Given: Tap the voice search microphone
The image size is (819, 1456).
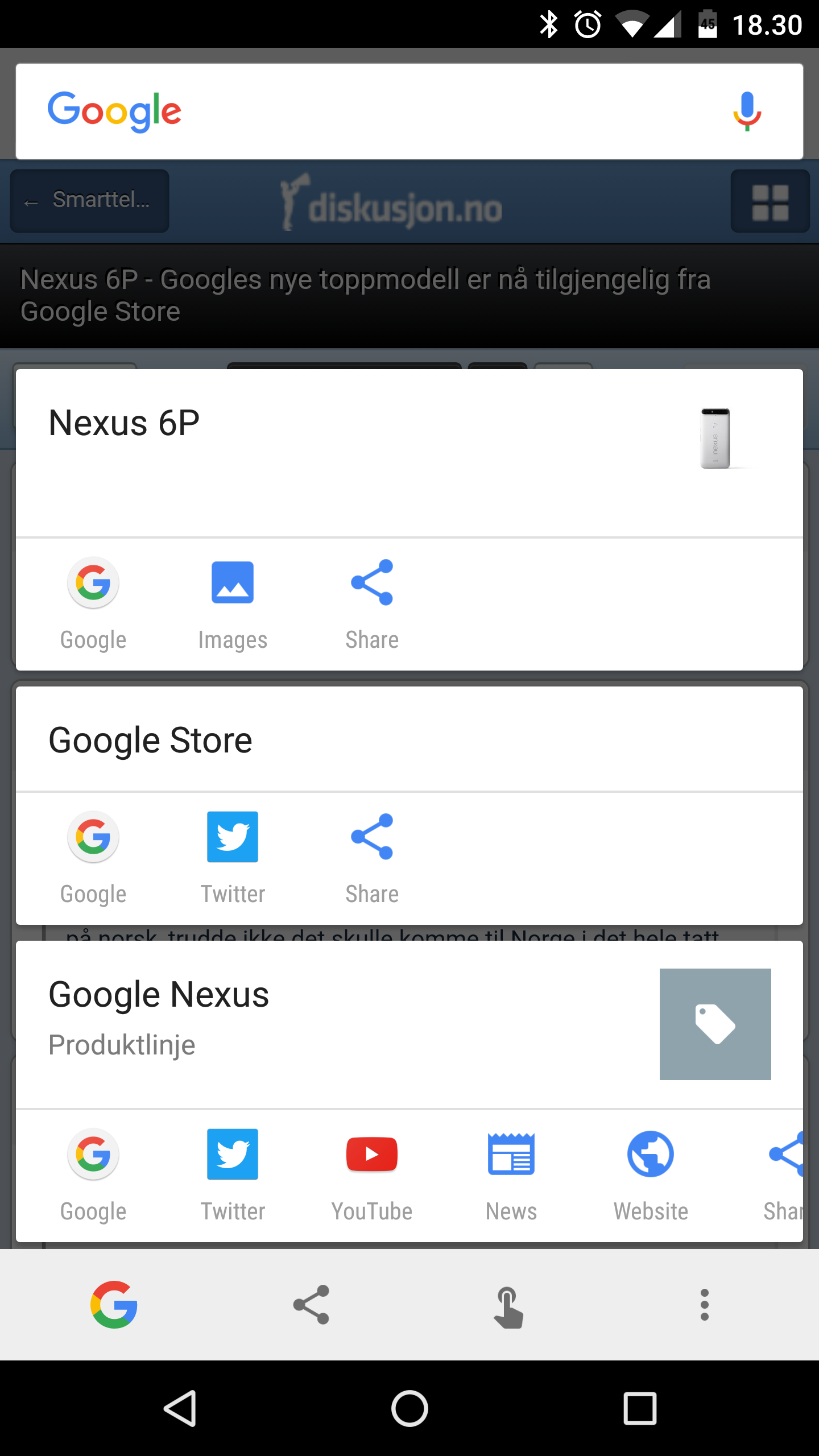Looking at the screenshot, I should pos(747,111).
